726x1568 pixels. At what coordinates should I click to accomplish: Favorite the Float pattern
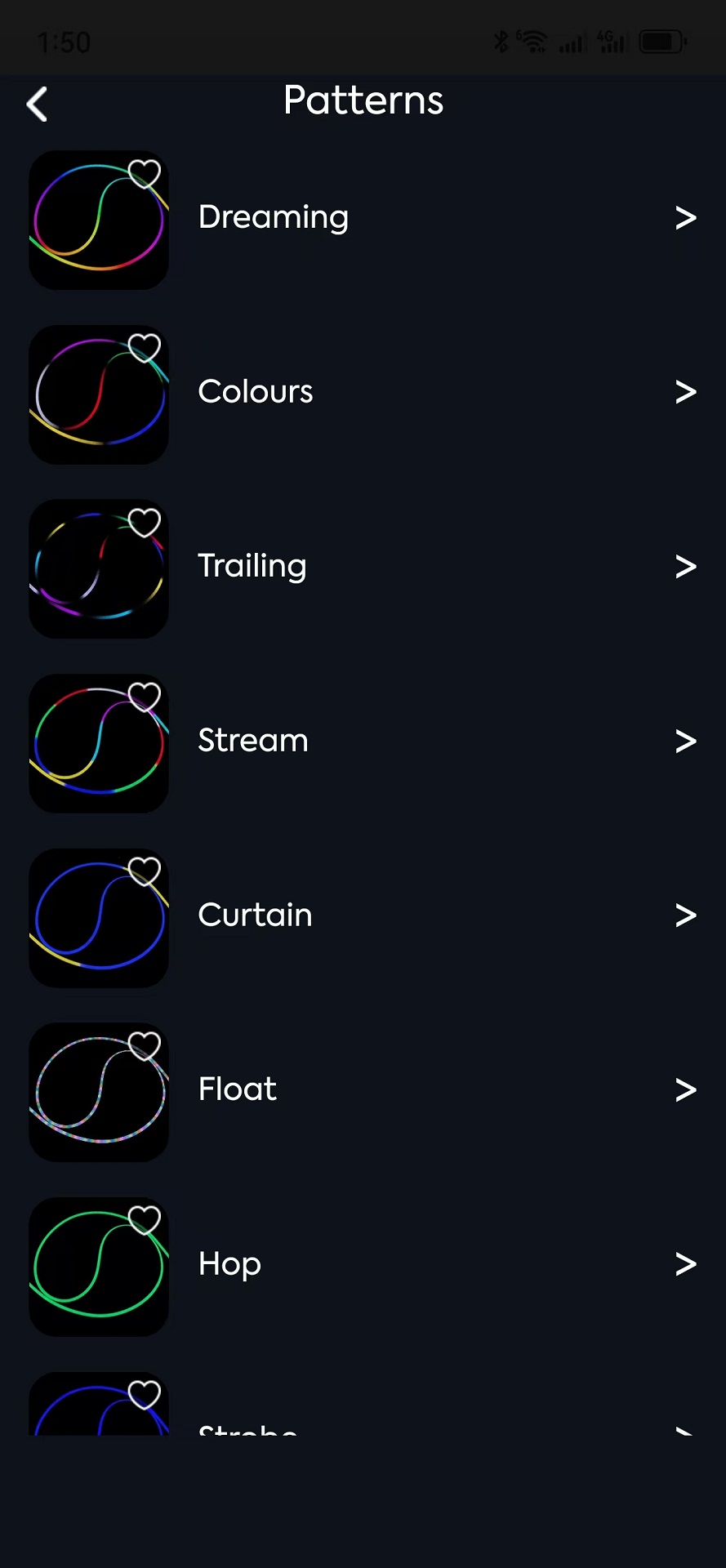pos(145,1045)
